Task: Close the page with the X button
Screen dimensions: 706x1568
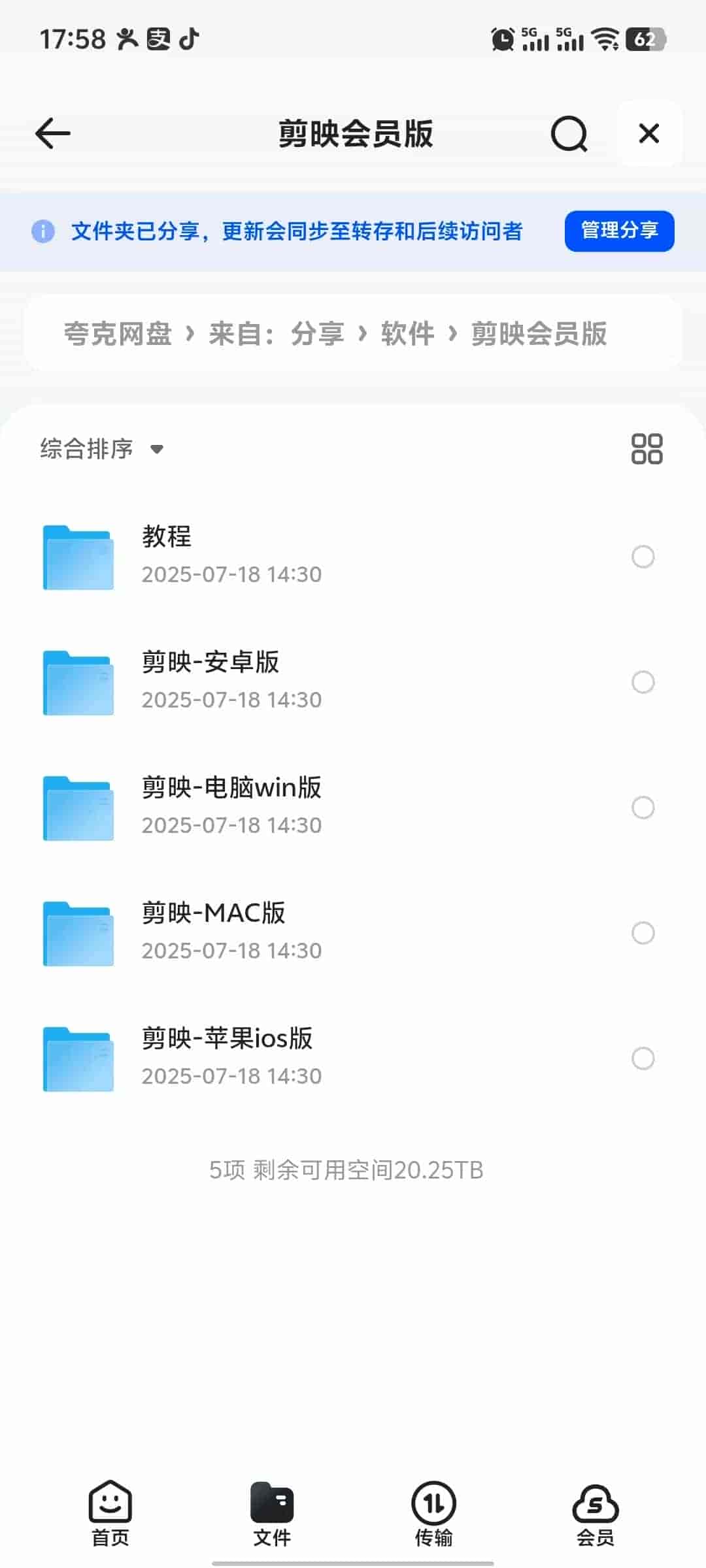Action: (648, 133)
